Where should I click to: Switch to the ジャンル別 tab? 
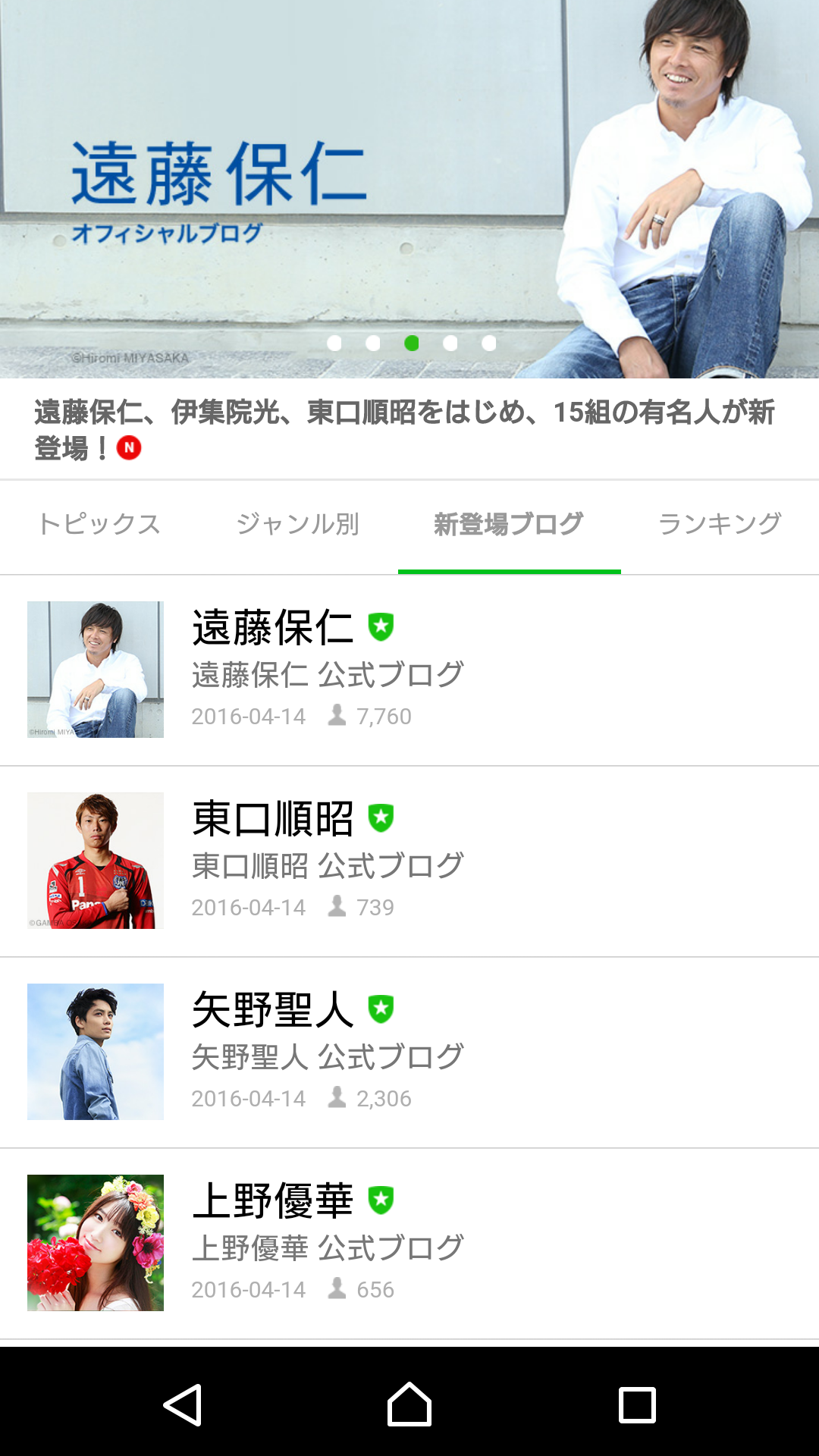(x=297, y=524)
